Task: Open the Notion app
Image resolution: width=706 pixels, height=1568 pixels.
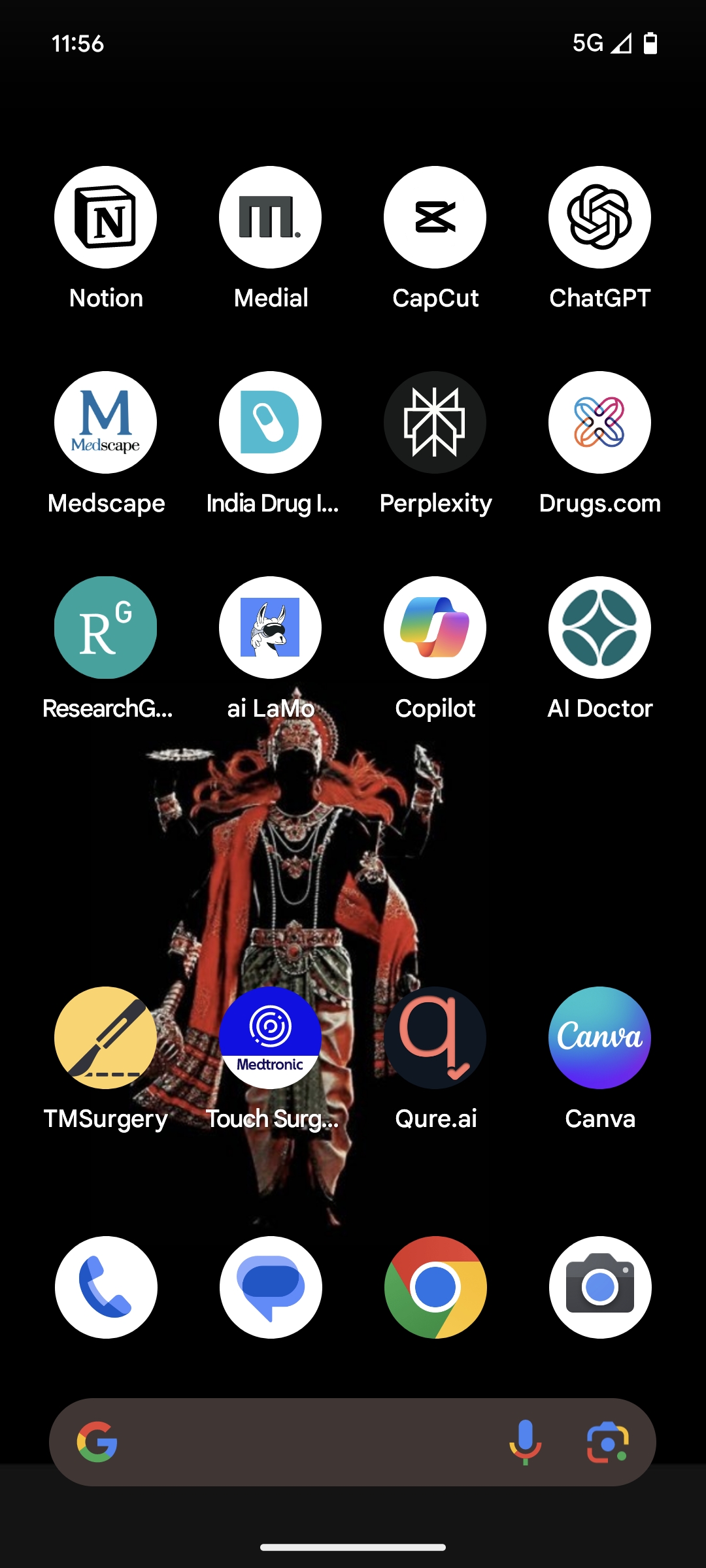Action: pos(106,218)
